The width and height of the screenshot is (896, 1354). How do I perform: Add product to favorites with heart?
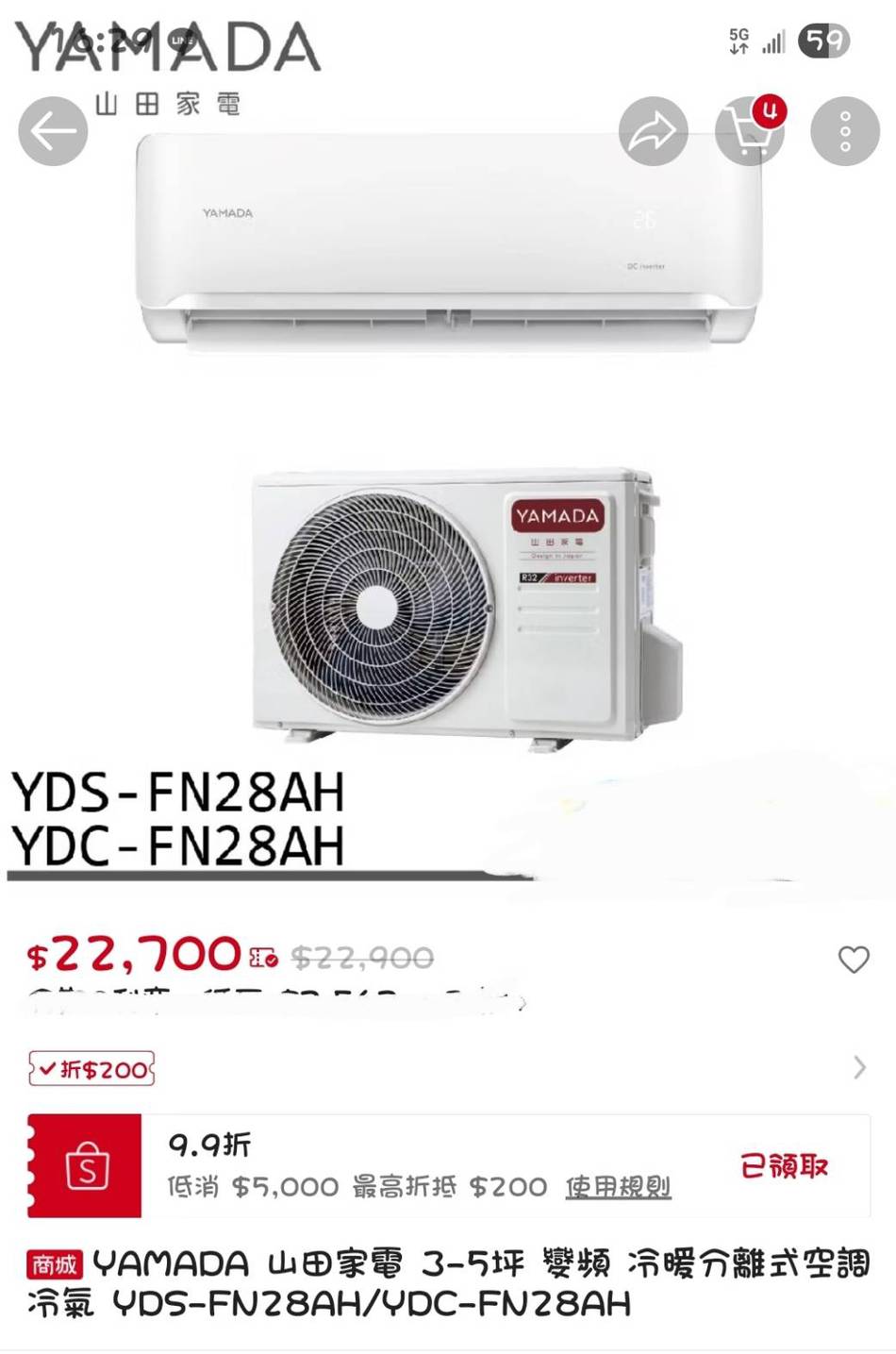click(854, 960)
